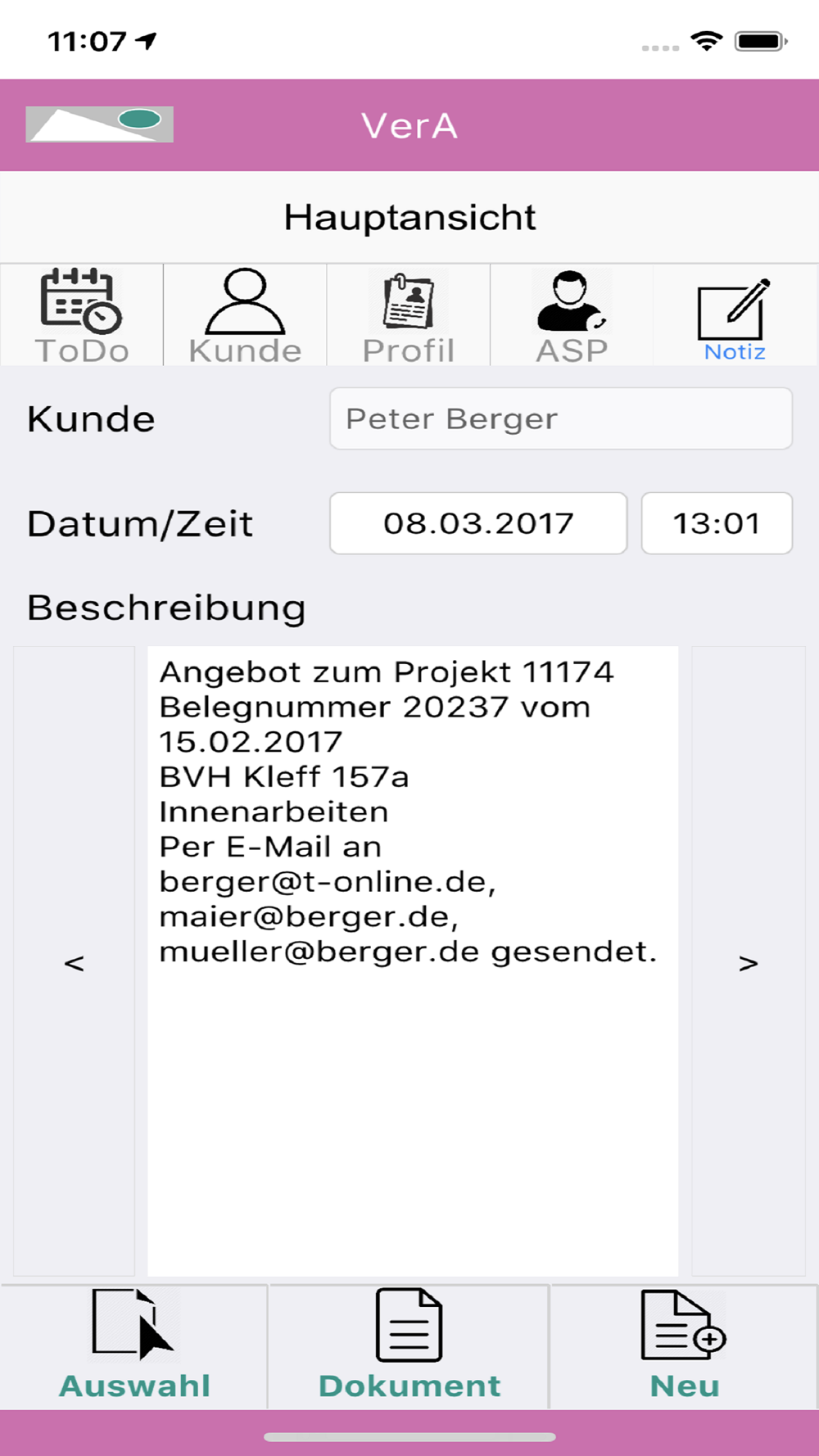Tap the Kunde field showing Peter Berger
Image resolution: width=819 pixels, height=1456 pixels.
[x=561, y=418]
